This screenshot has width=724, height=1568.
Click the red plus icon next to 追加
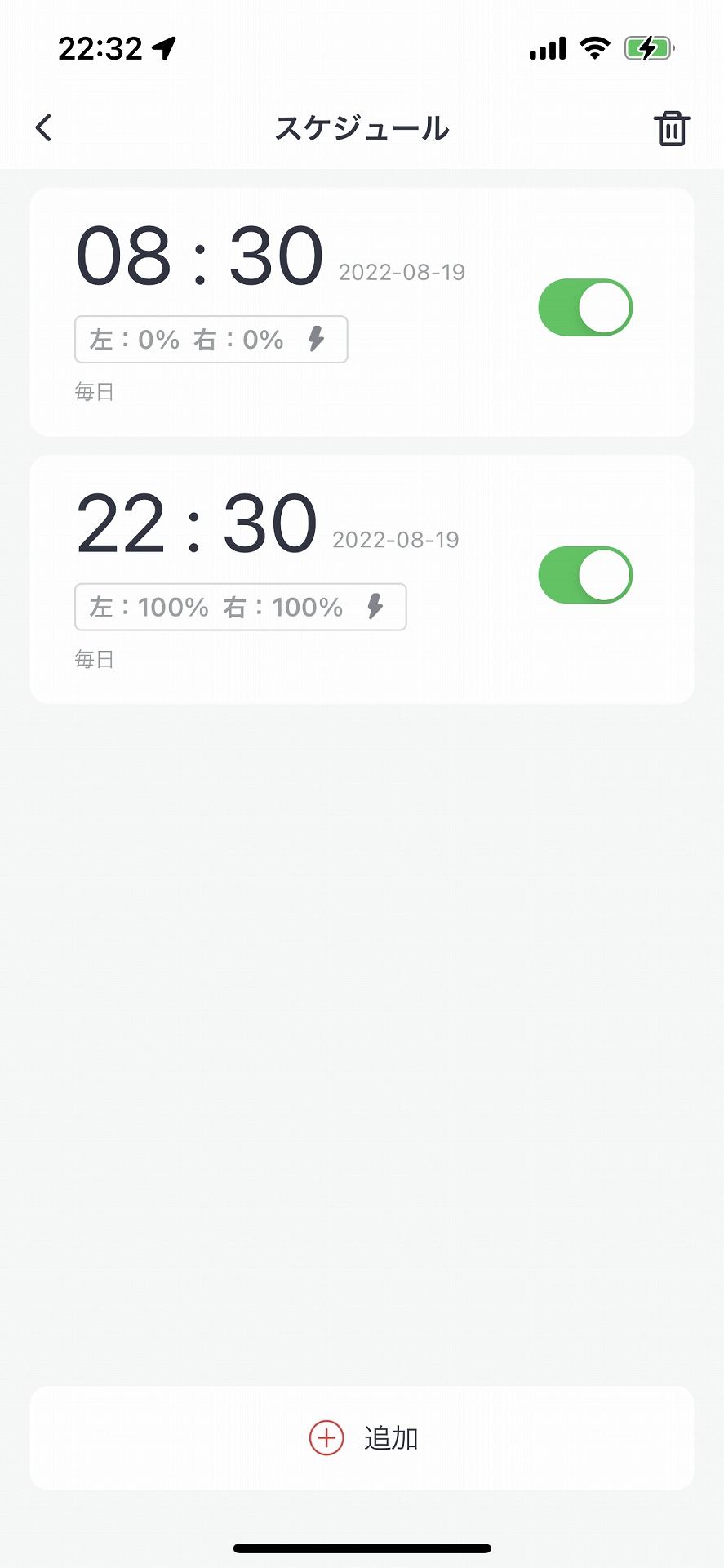point(326,1438)
